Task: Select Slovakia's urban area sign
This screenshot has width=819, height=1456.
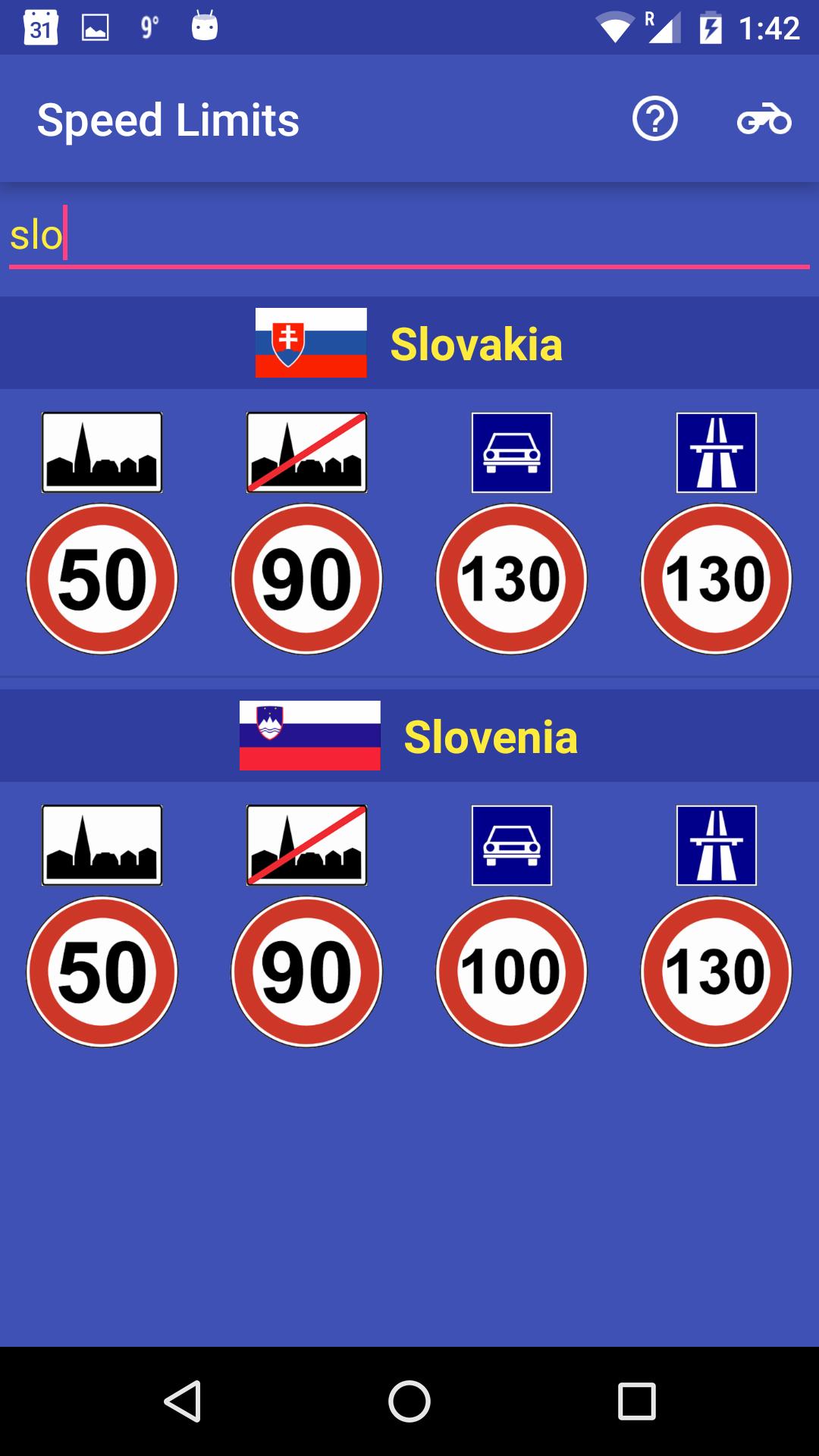Action: tap(101, 453)
